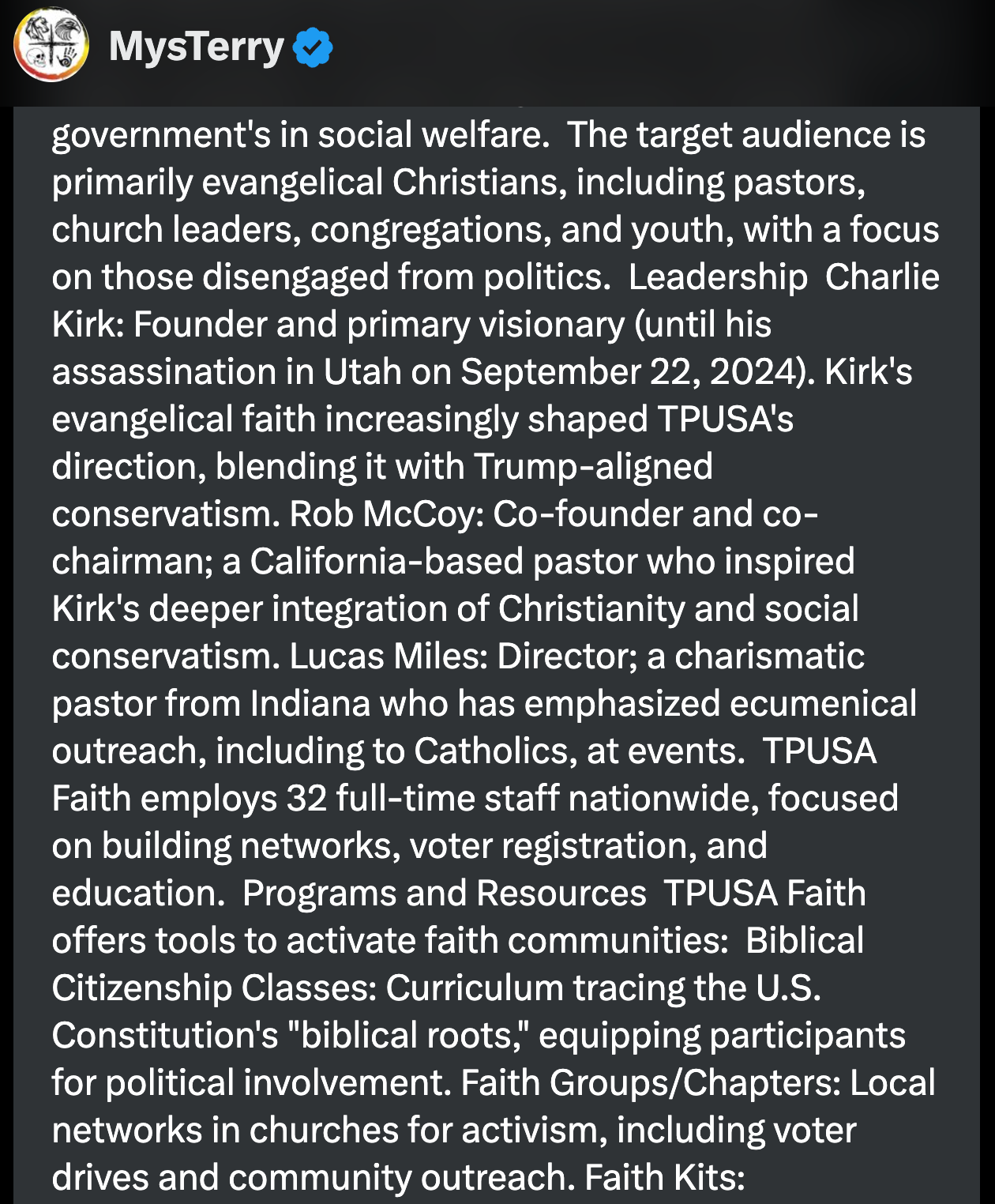Open the MysTerry profile name
Viewport: 995px width, 1204px height.
[196, 47]
